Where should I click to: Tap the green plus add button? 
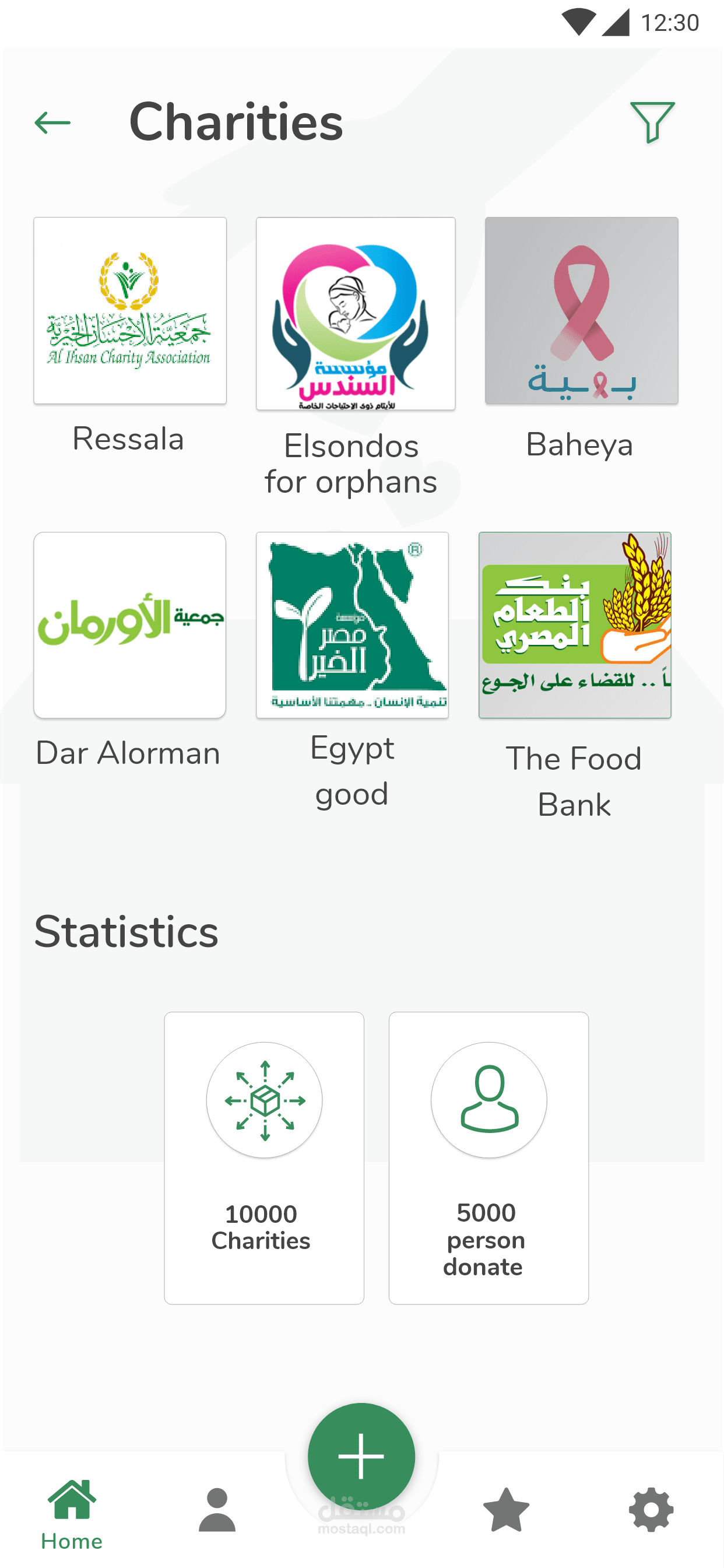click(361, 1457)
